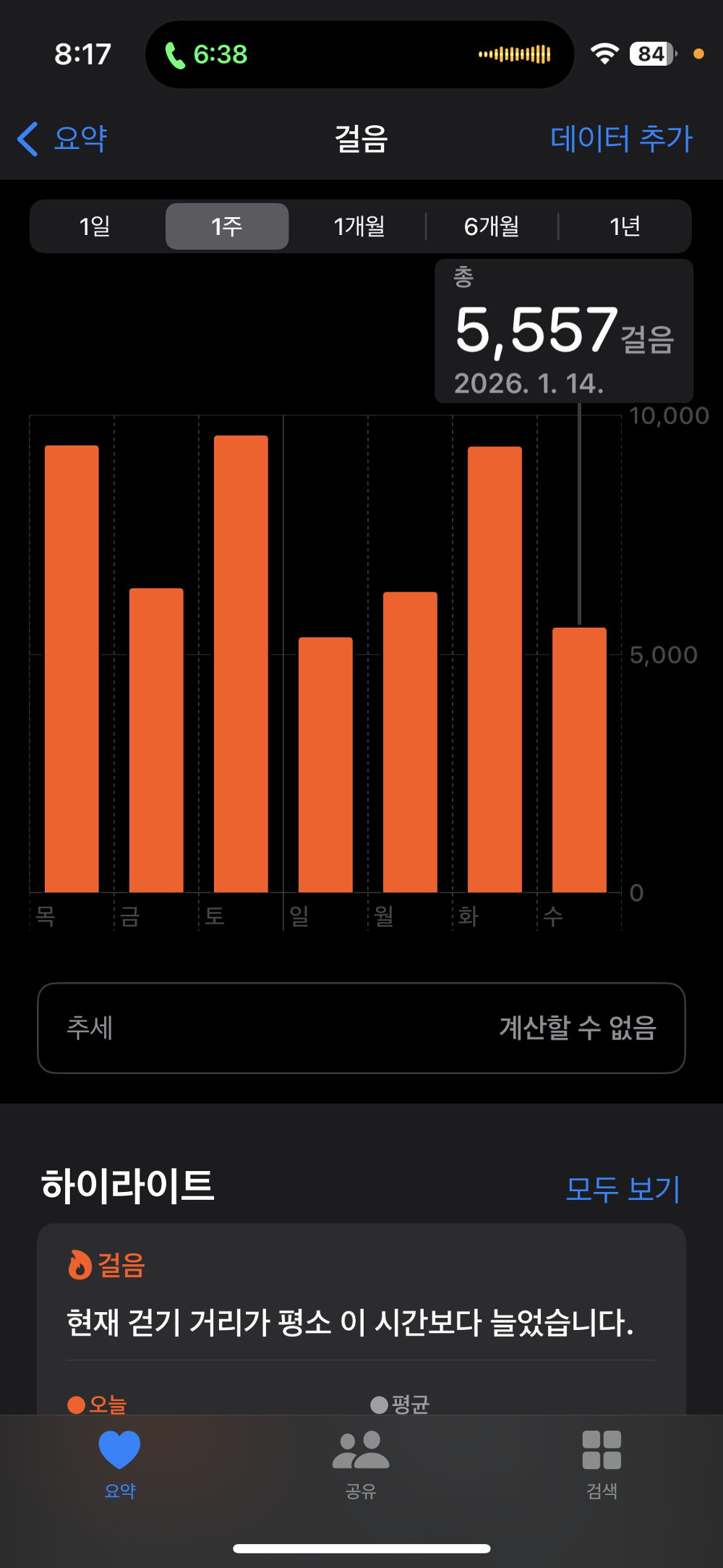Select the 일 bar in the chart
The width and height of the screenshot is (723, 1568).
pyautogui.click(x=325, y=764)
